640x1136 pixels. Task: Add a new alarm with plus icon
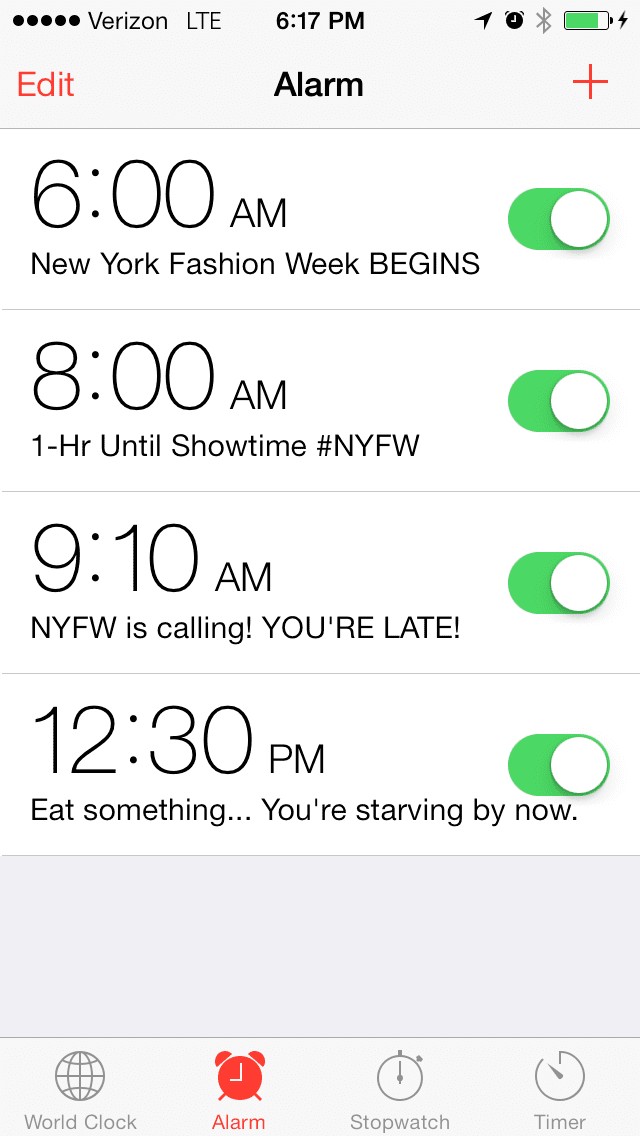(590, 83)
